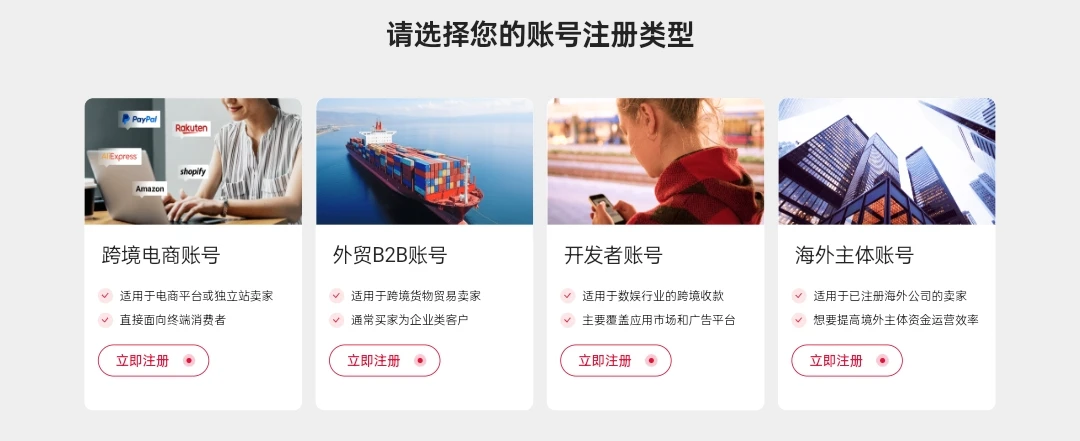Open the 外贸B2B账号 cargo ship card
This screenshot has width=1080, height=441.
(424, 161)
